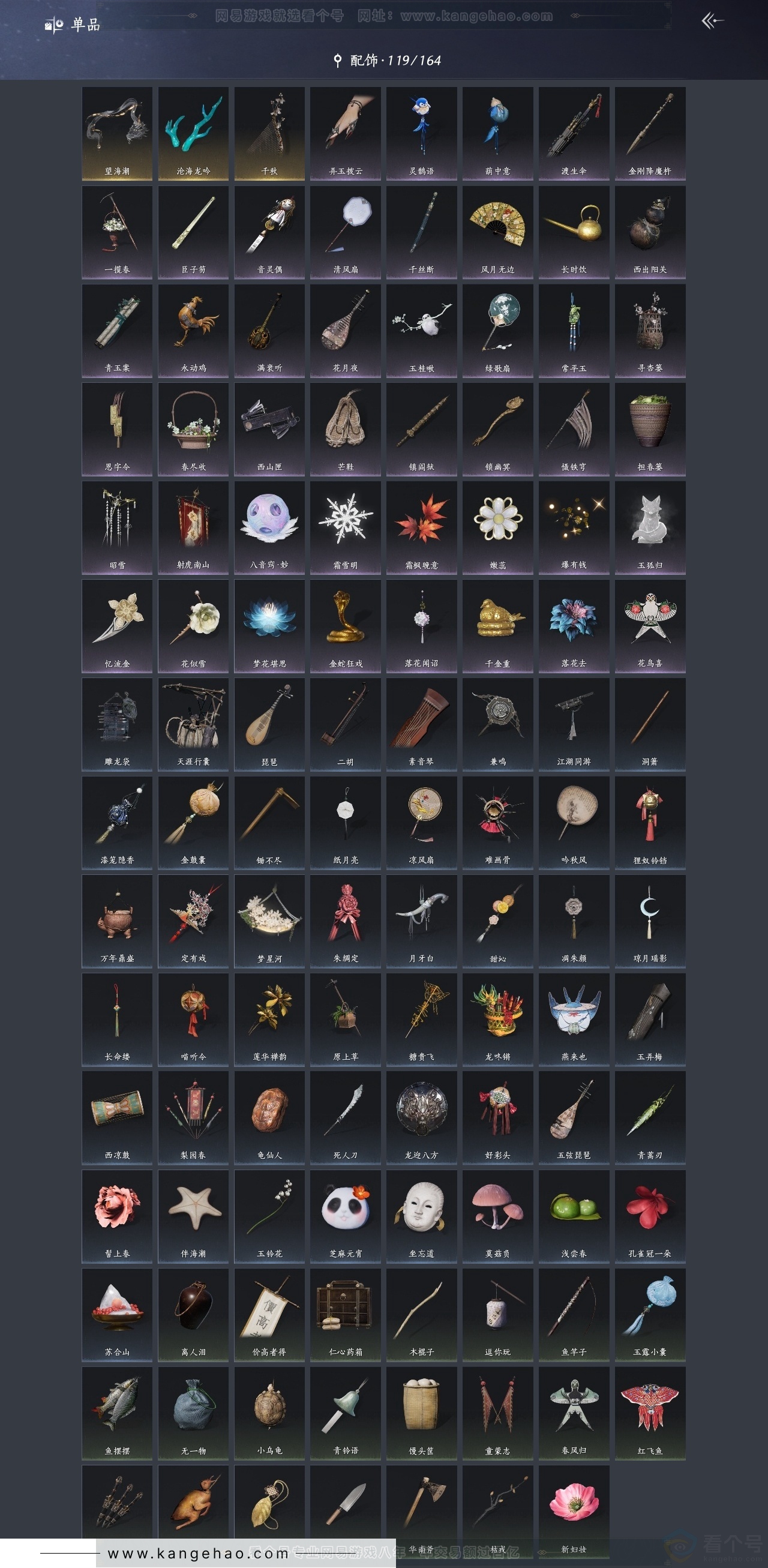Image resolution: width=768 pixels, height=1568 pixels.
Task: Select the 风月无边 golden fan
Action: pyautogui.click(x=498, y=231)
